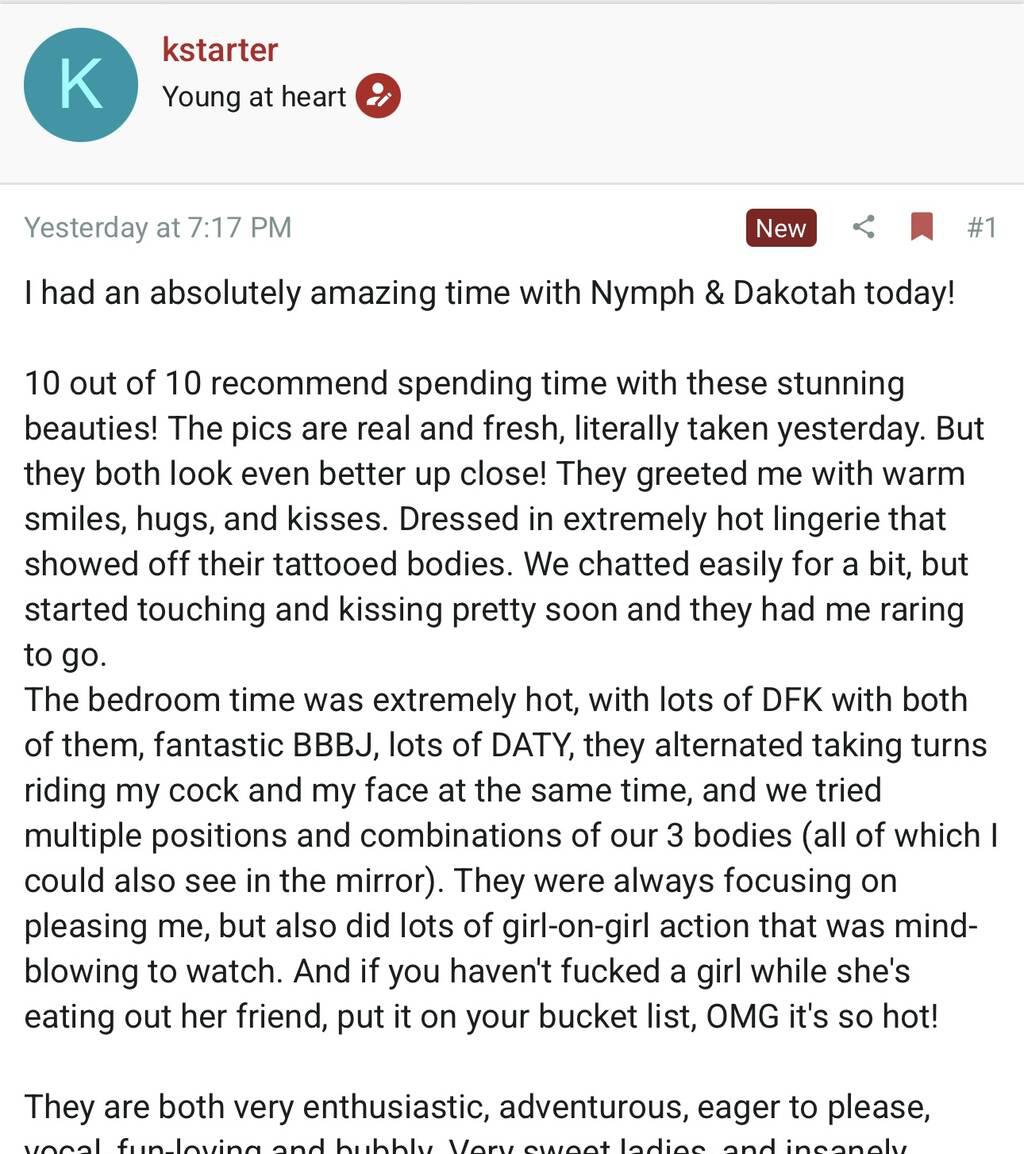1024x1154 pixels.
Task: Open the post #1 permalink
Action: (x=981, y=227)
